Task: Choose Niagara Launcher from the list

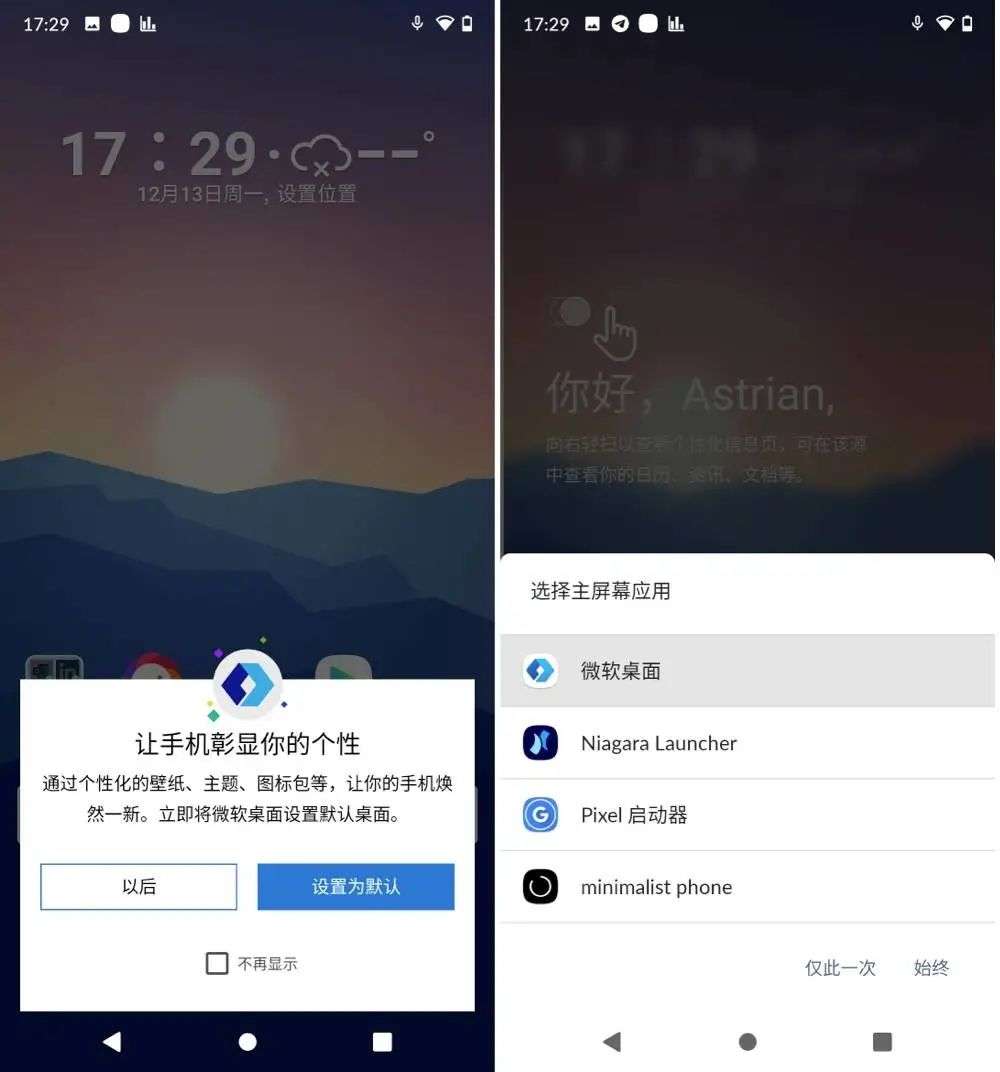Action: (747, 743)
